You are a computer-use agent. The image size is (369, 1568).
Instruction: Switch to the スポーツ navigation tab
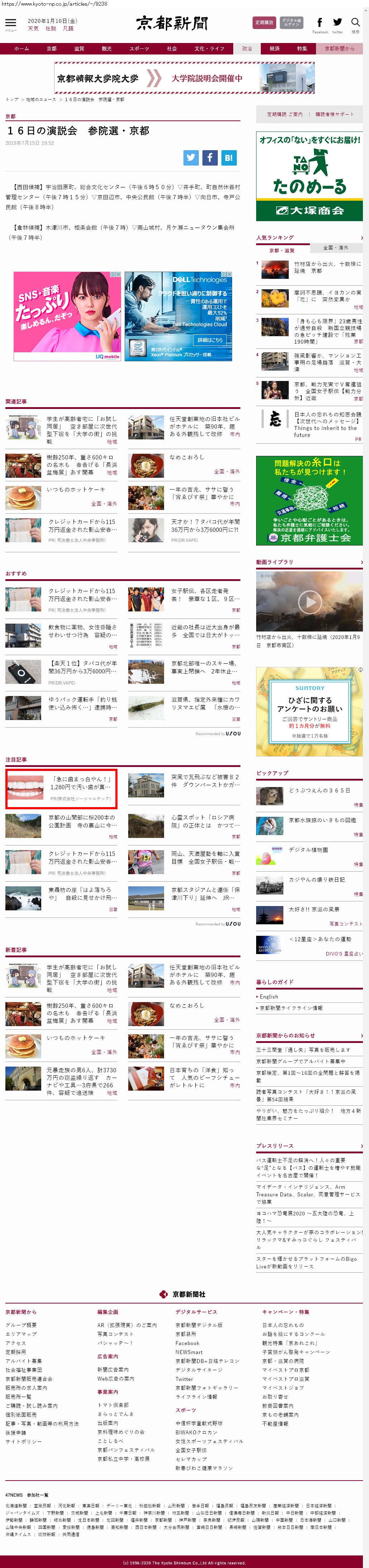click(x=139, y=49)
